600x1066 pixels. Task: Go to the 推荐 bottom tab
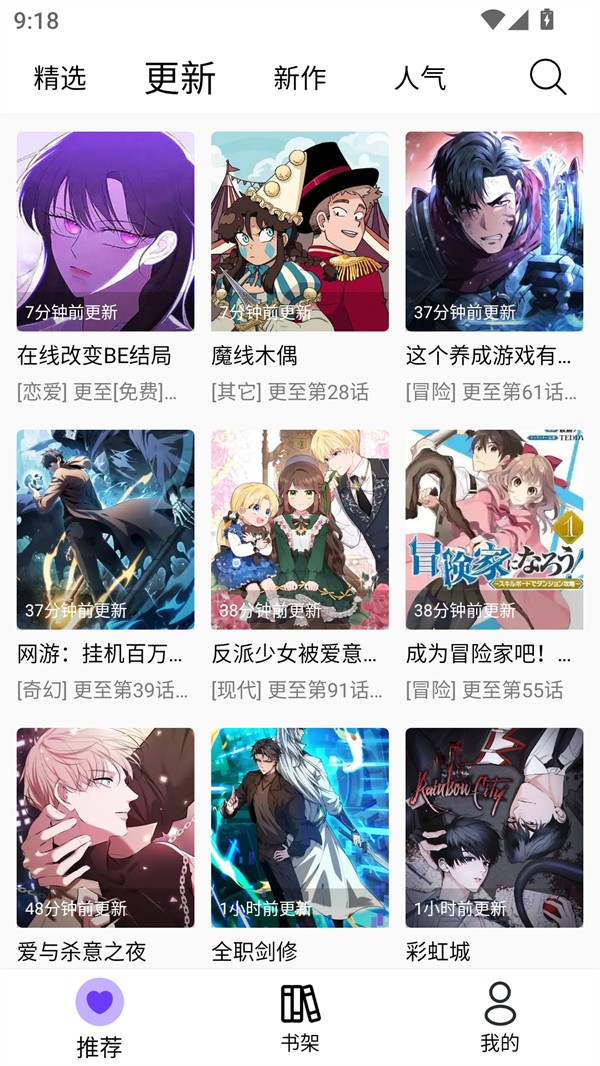tap(99, 1018)
